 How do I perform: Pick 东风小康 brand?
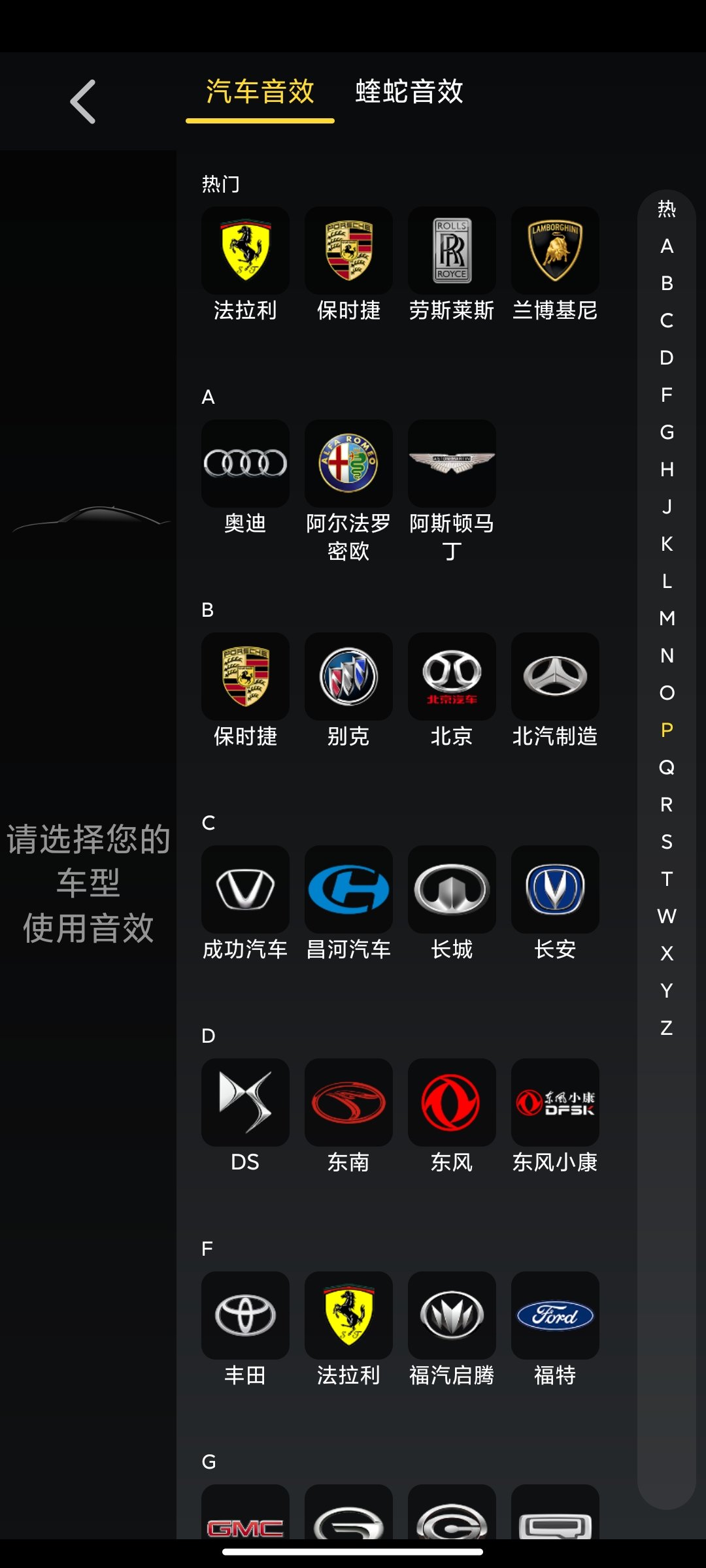click(555, 1117)
